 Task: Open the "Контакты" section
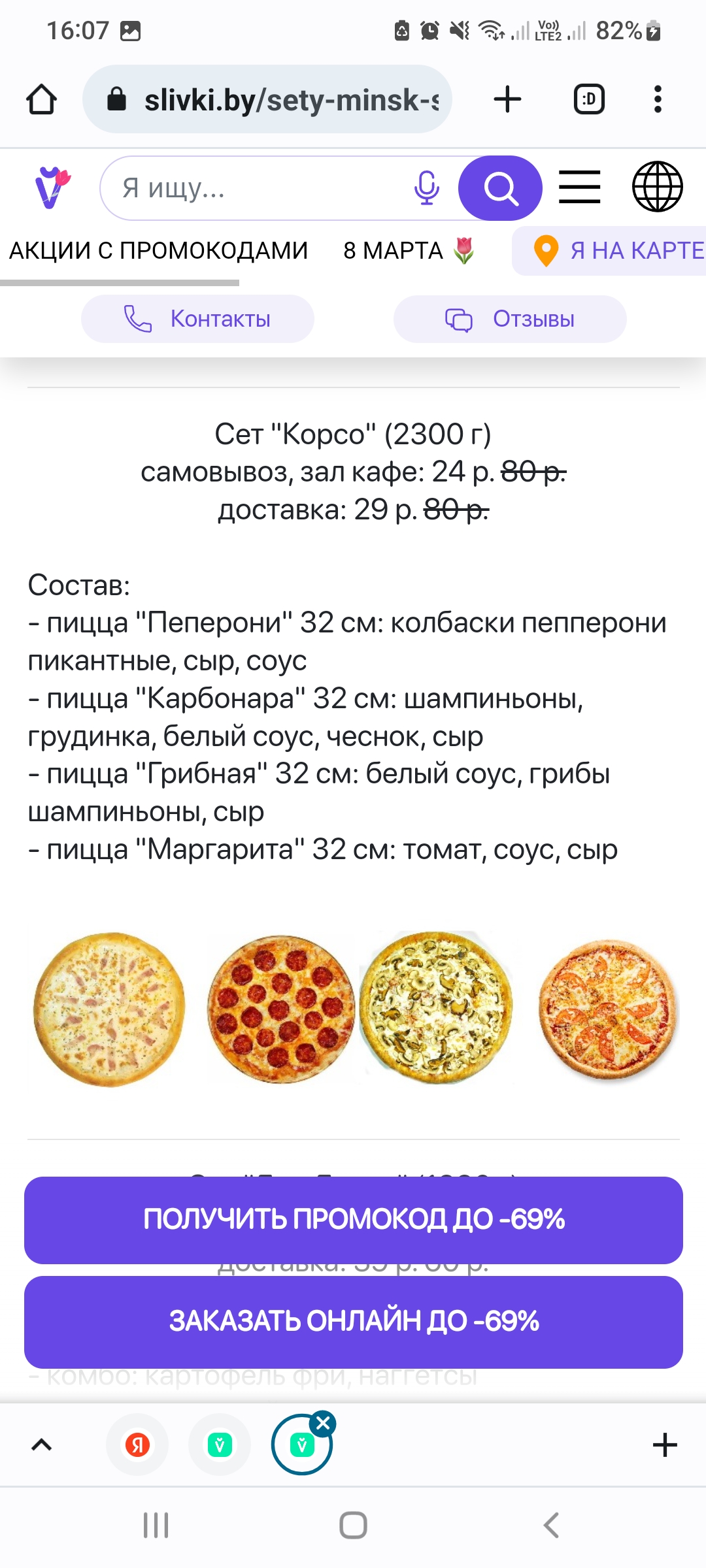point(197,319)
